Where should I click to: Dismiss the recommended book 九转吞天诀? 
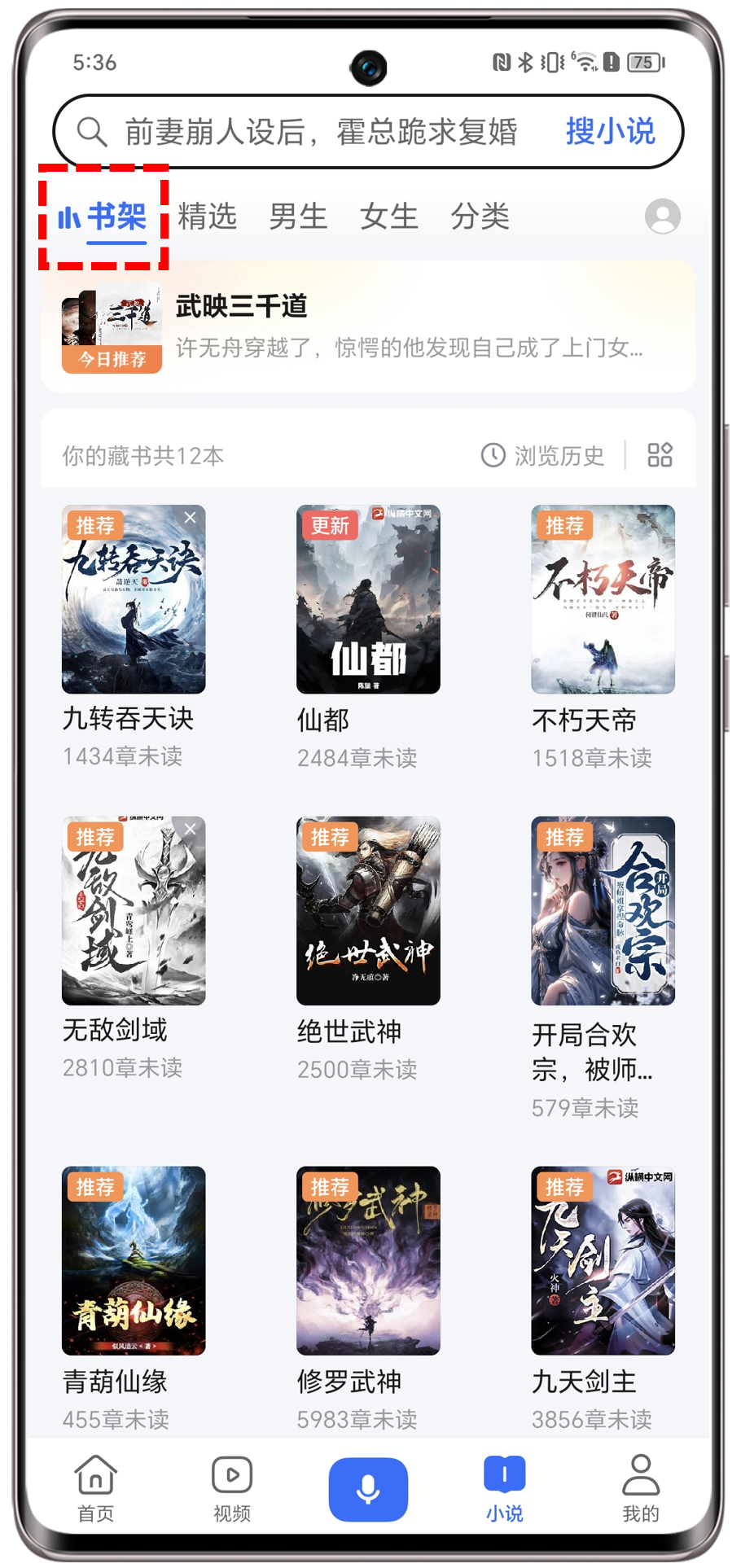click(191, 518)
